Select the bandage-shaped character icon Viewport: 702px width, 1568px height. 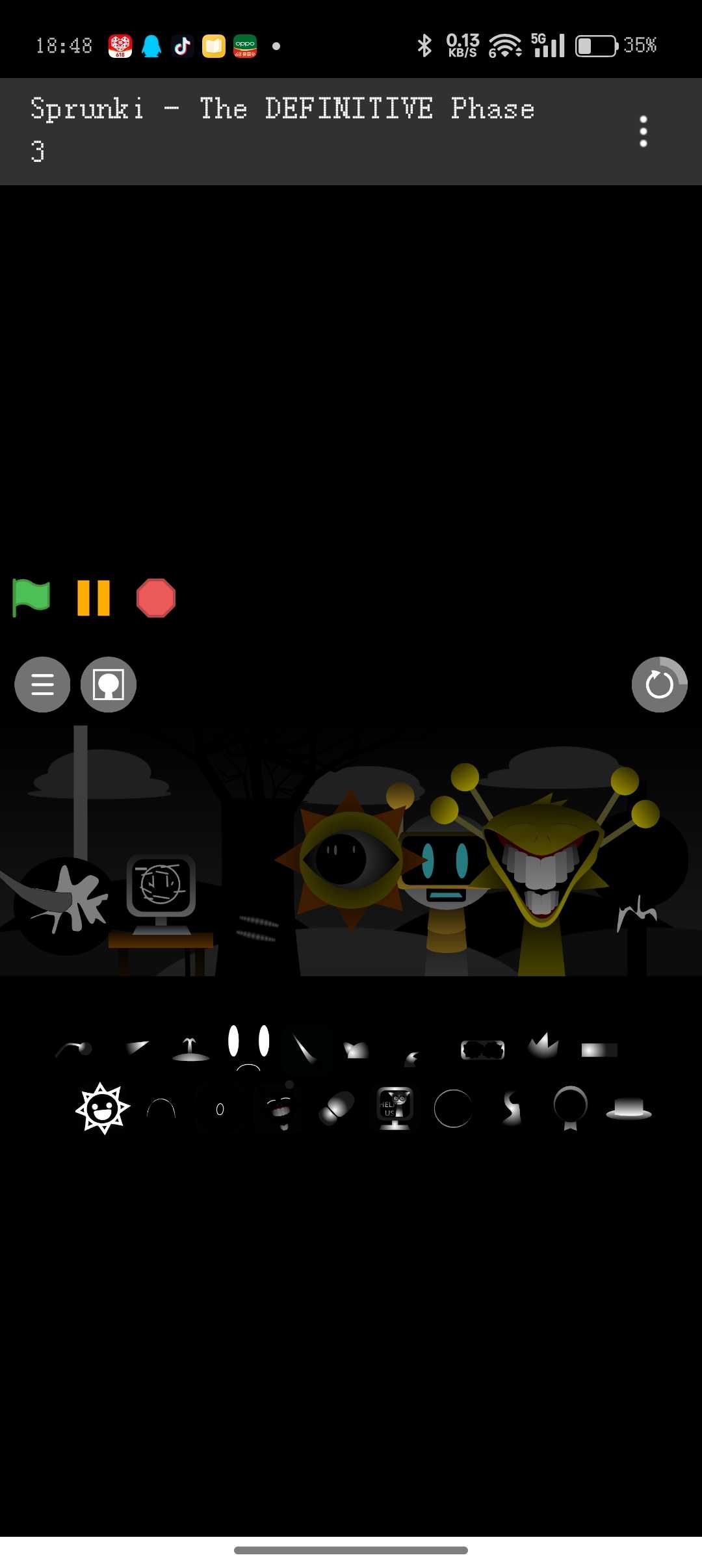click(337, 1108)
